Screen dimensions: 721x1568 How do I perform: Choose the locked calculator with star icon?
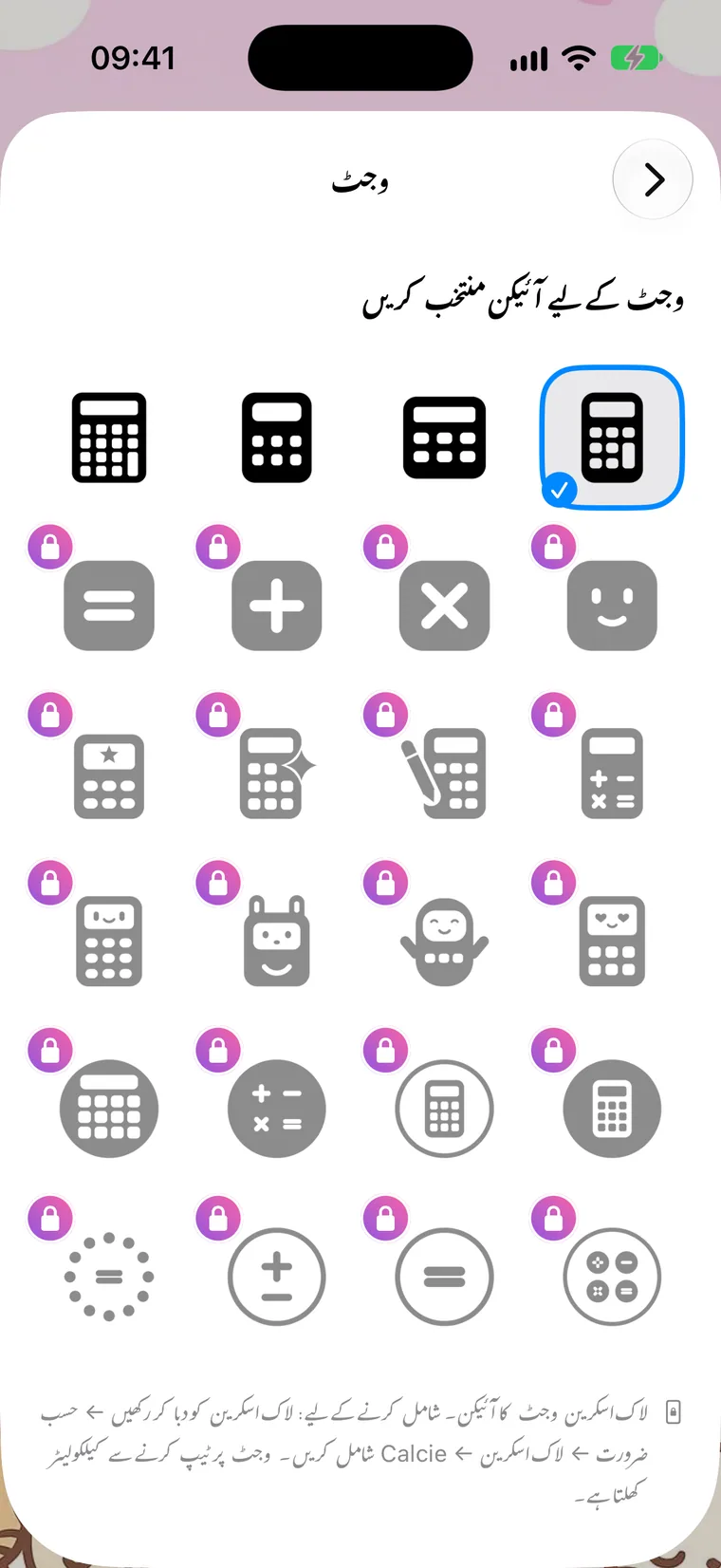click(109, 775)
